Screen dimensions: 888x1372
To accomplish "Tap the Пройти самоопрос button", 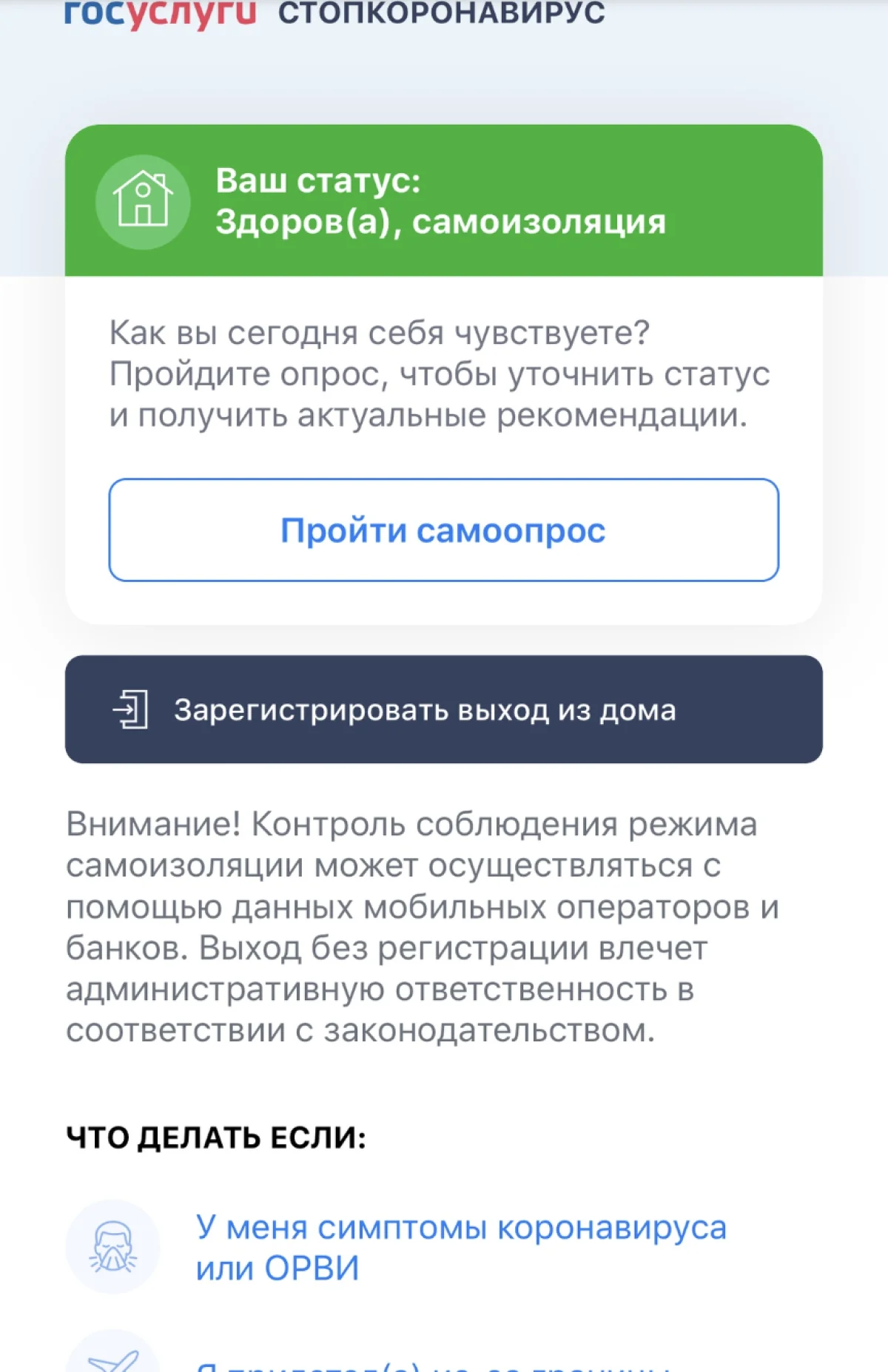I will pyautogui.click(x=443, y=530).
